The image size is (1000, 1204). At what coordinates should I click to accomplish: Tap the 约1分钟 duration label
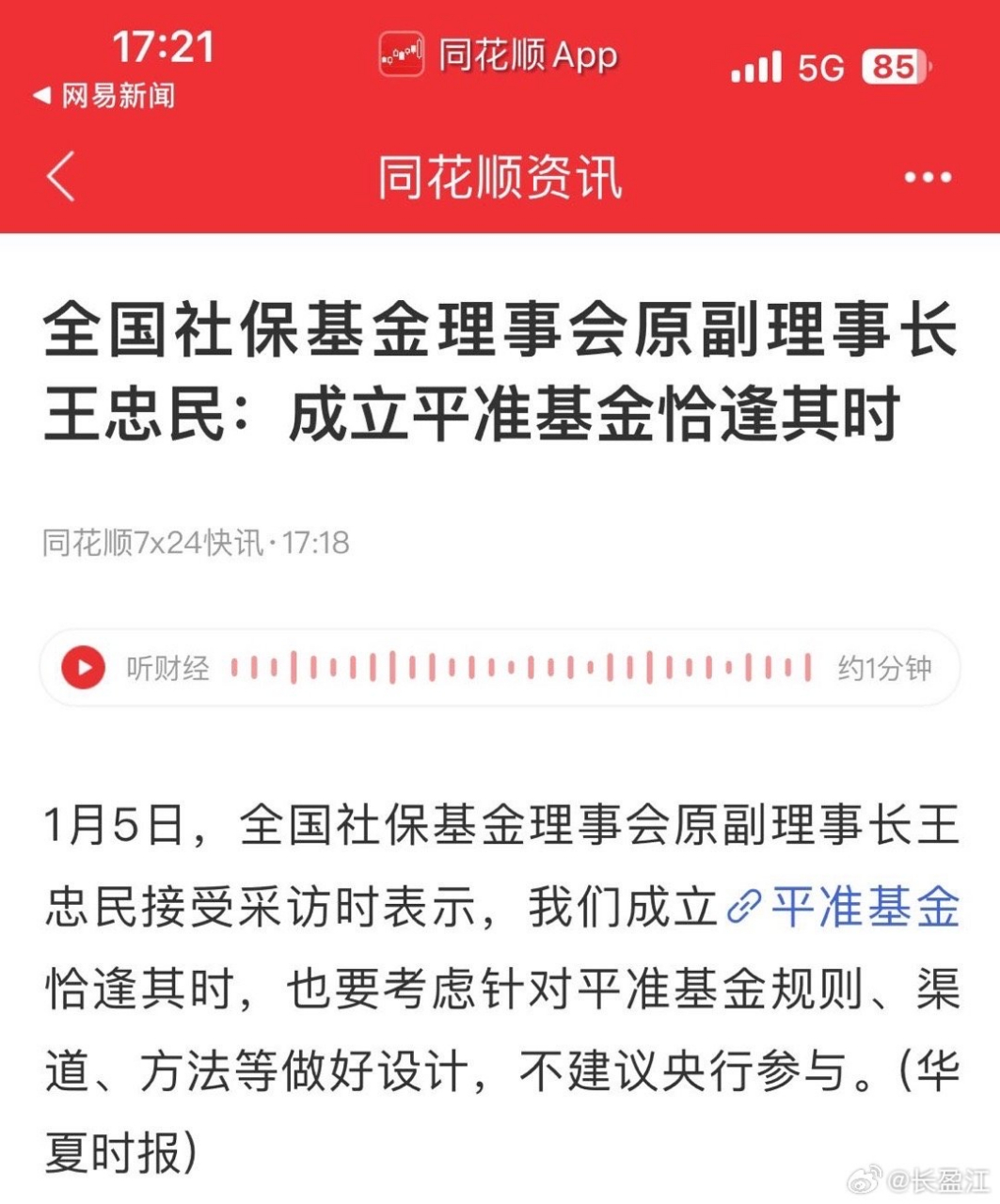click(x=883, y=669)
